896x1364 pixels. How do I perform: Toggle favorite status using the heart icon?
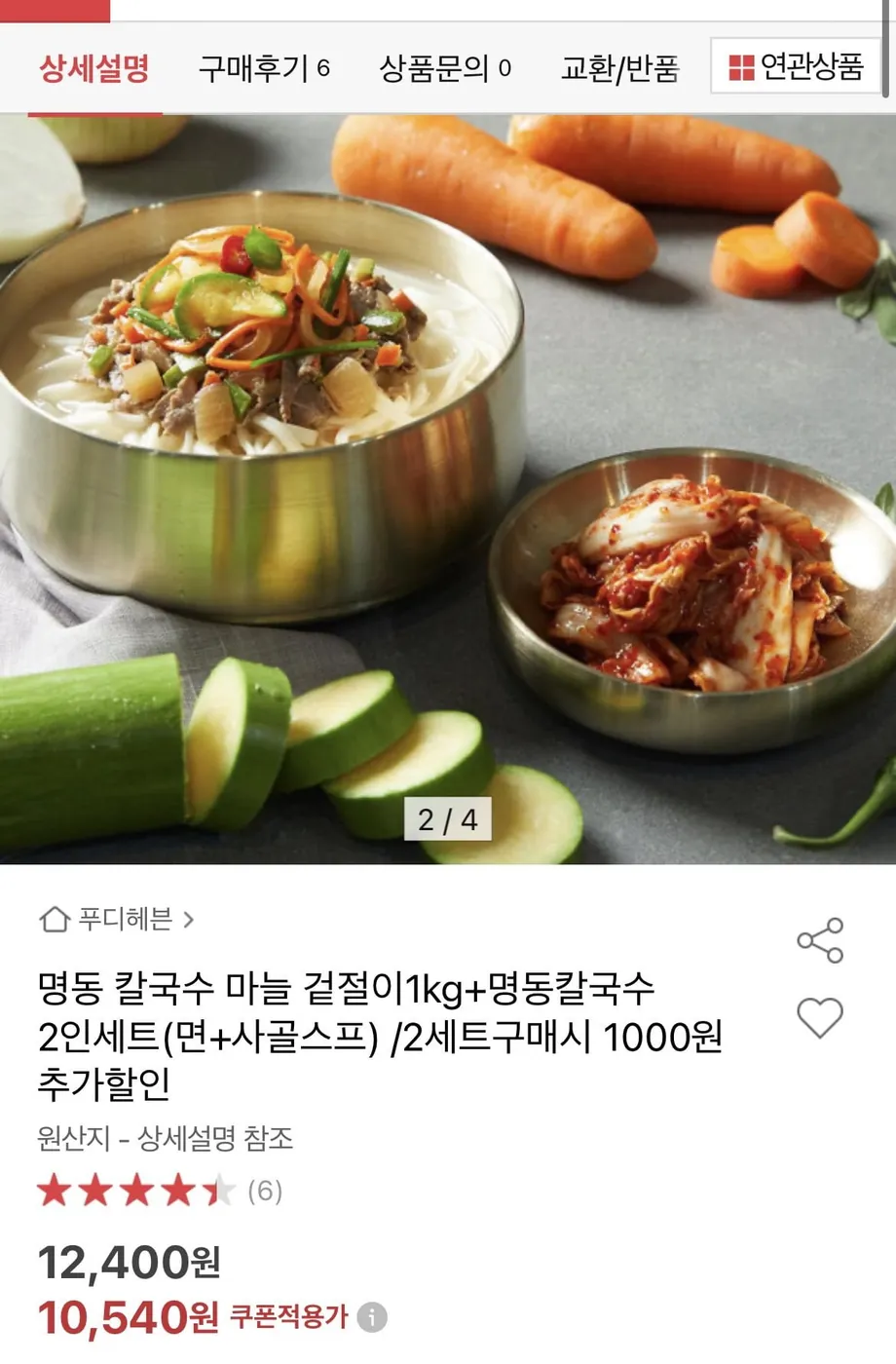coord(821,1019)
